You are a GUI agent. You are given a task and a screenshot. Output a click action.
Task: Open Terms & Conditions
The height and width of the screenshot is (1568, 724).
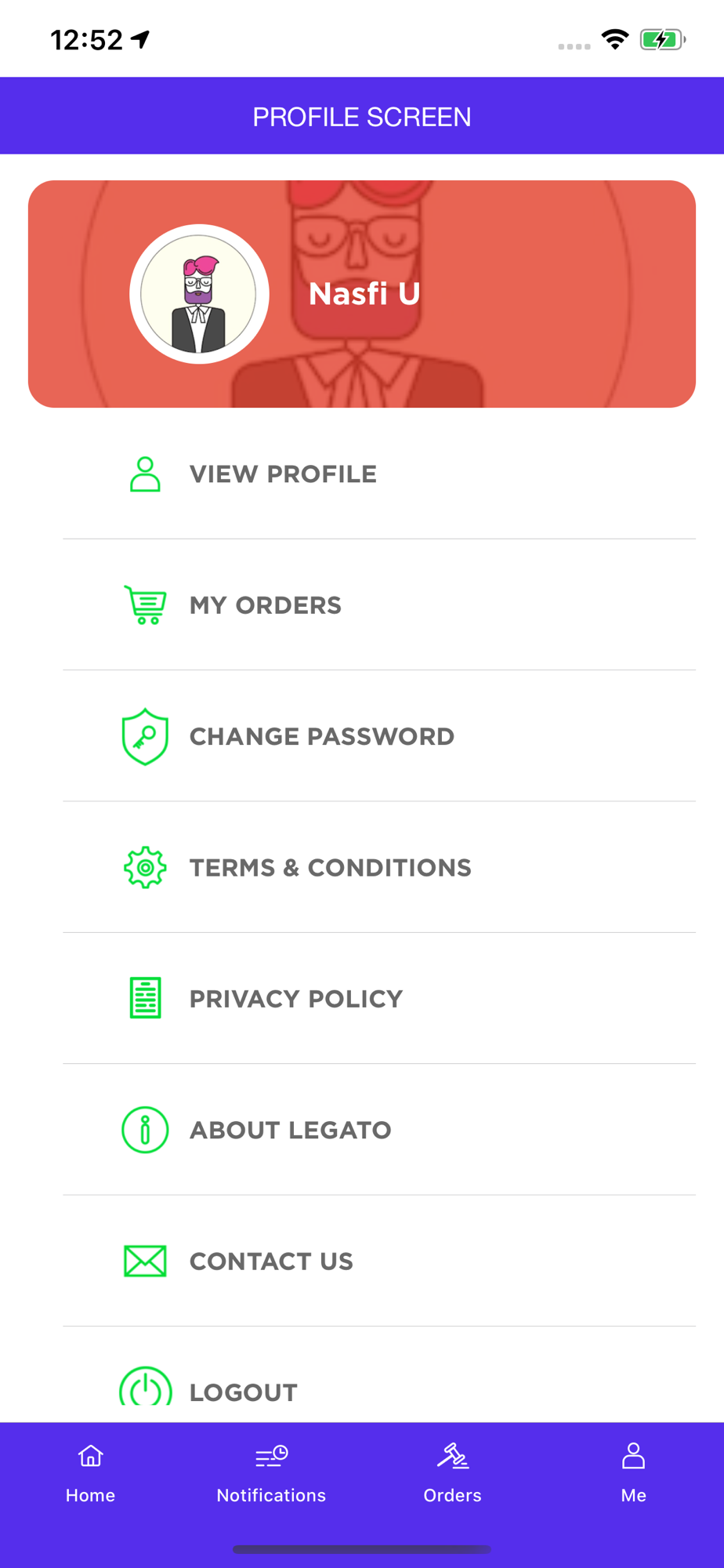(x=379, y=868)
